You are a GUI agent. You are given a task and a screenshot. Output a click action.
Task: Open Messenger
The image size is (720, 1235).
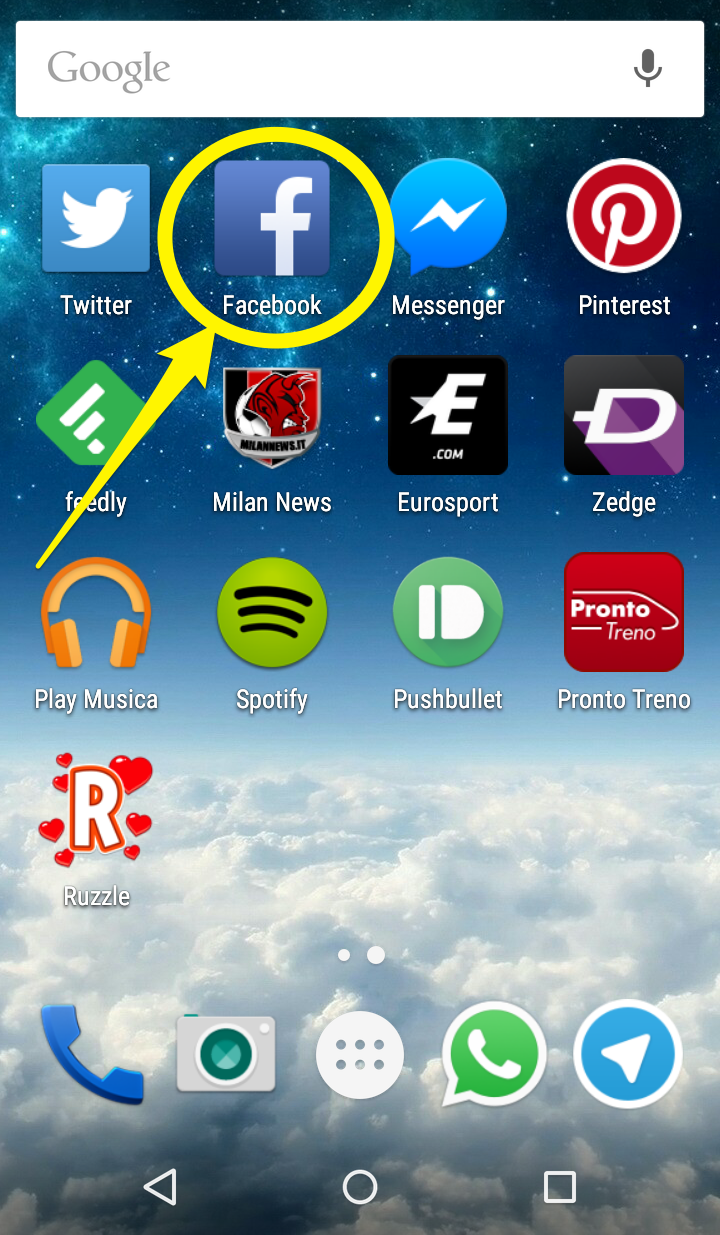448,217
